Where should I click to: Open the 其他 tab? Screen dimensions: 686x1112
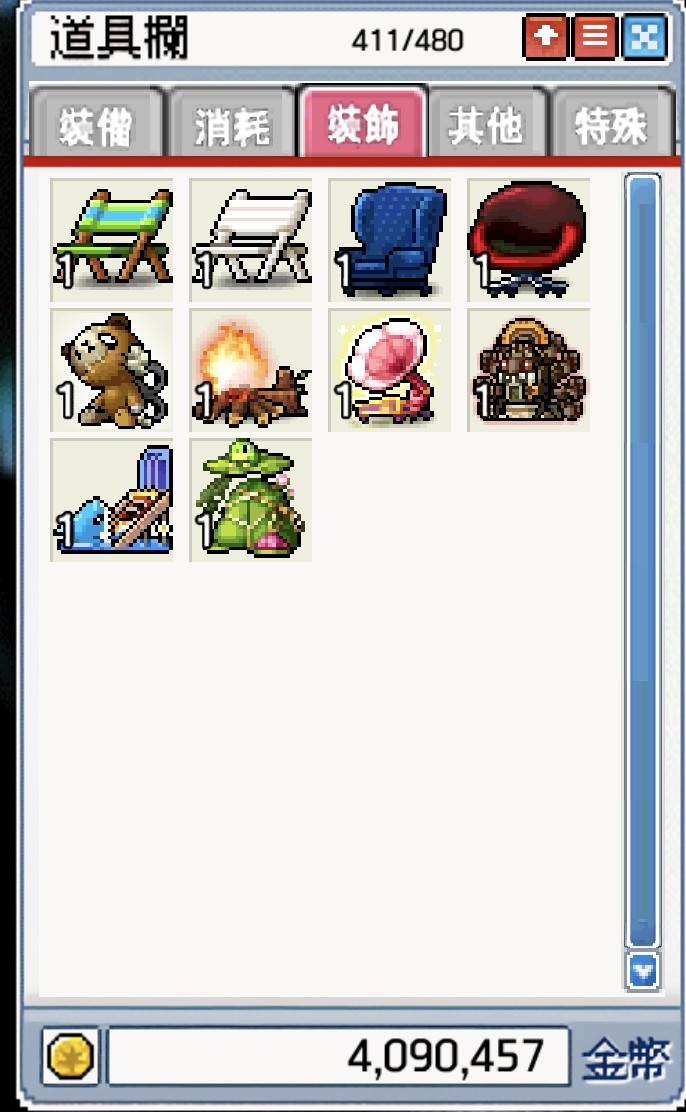(x=487, y=127)
